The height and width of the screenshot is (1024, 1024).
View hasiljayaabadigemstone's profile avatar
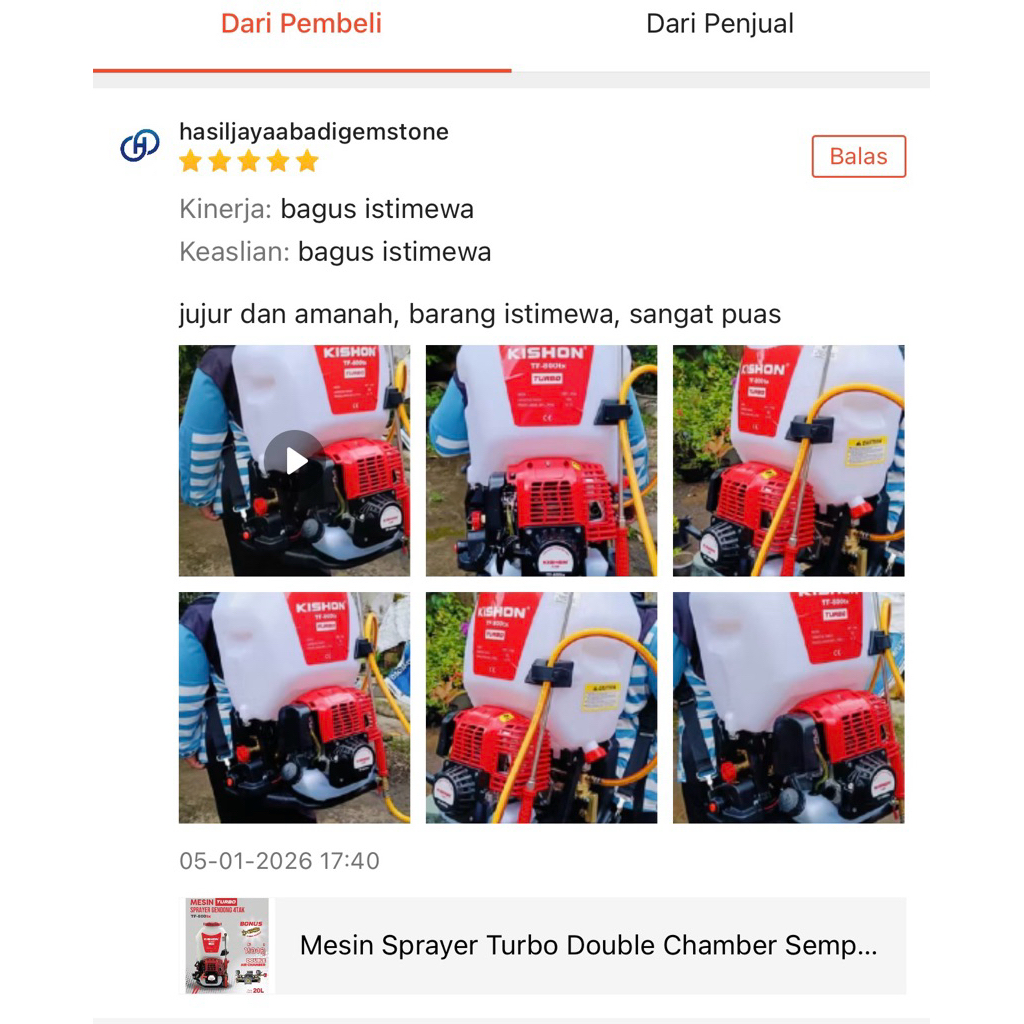tap(140, 146)
